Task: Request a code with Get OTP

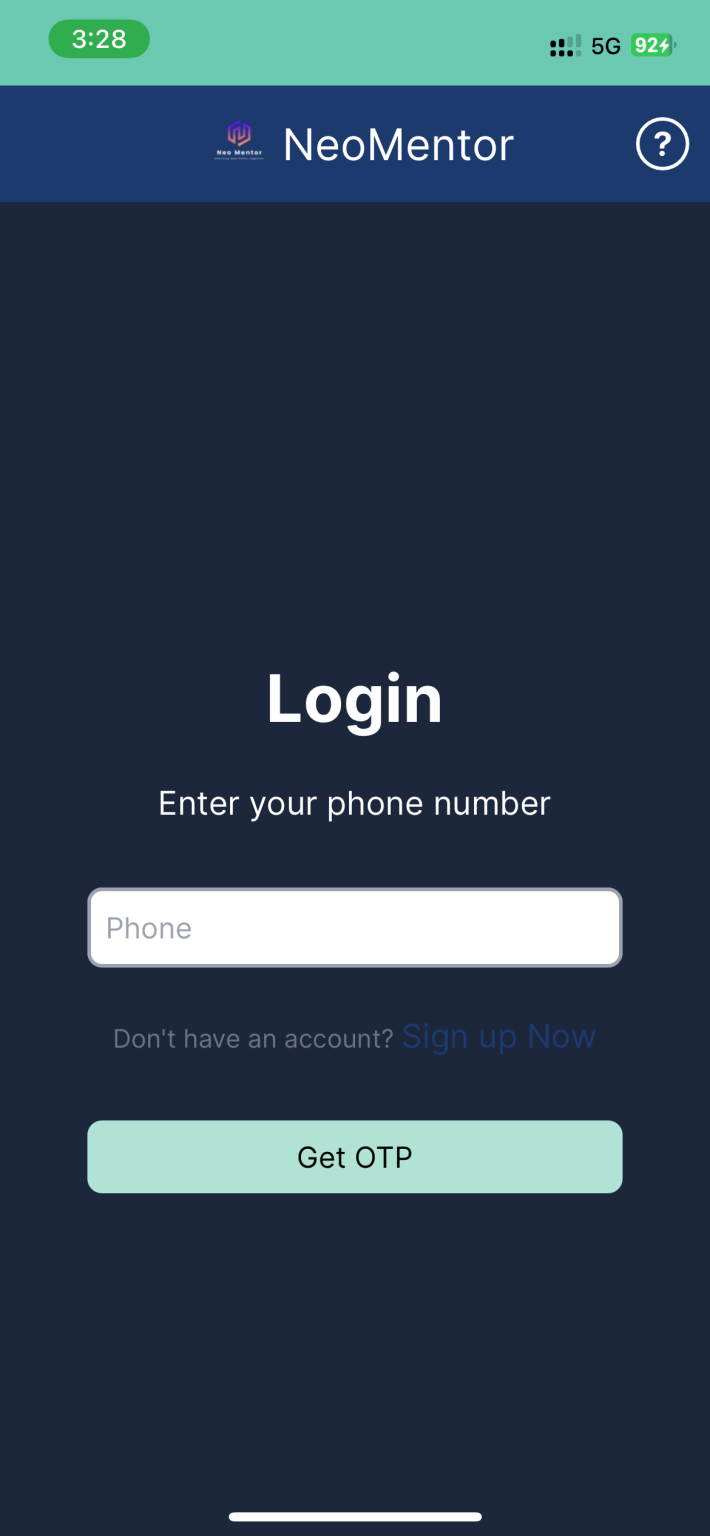Action: pos(355,1157)
